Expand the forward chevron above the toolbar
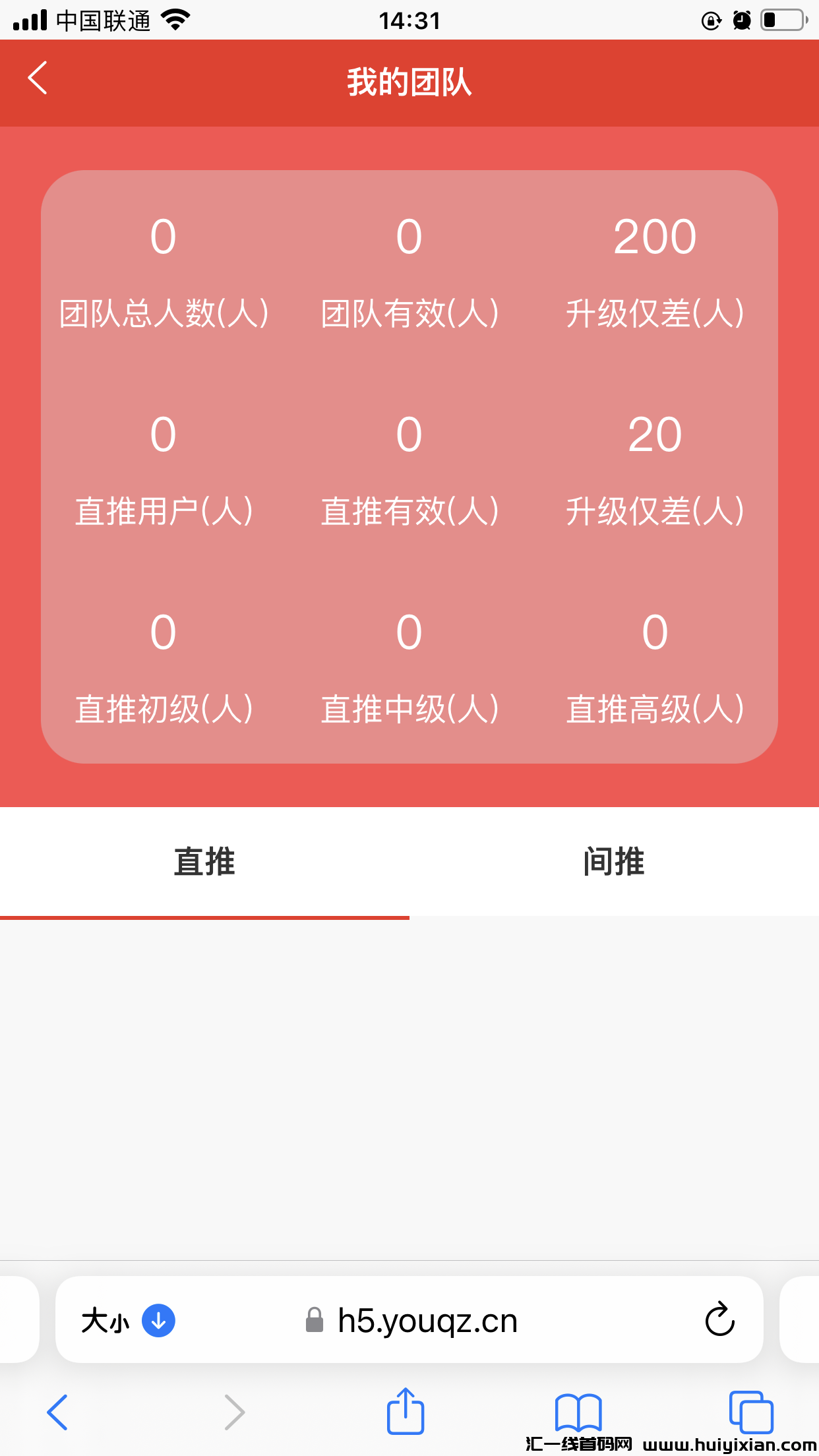819x1456 pixels. click(234, 1411)
